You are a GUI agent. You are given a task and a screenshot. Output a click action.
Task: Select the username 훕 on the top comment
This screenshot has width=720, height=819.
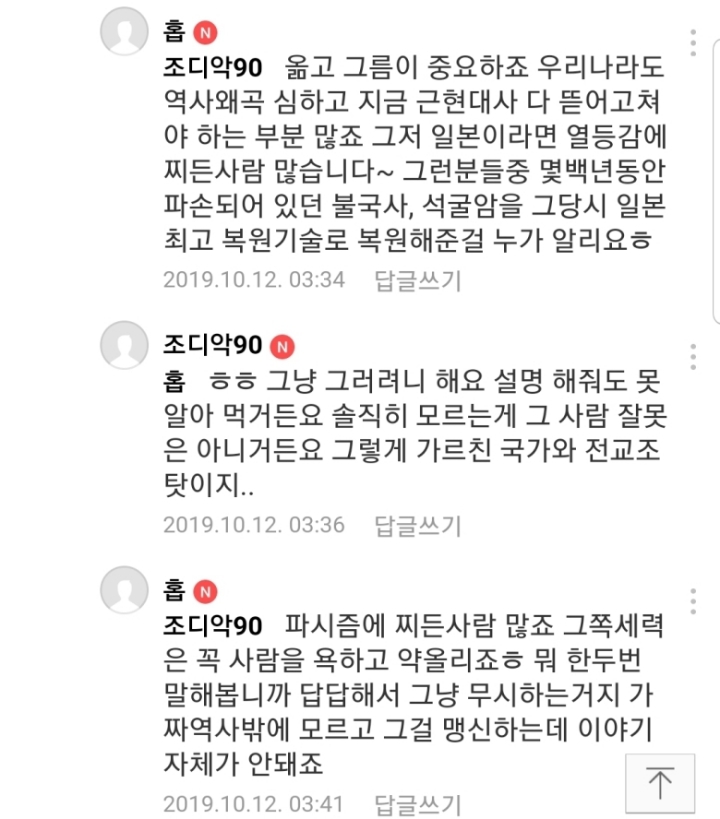pos(176,30)
